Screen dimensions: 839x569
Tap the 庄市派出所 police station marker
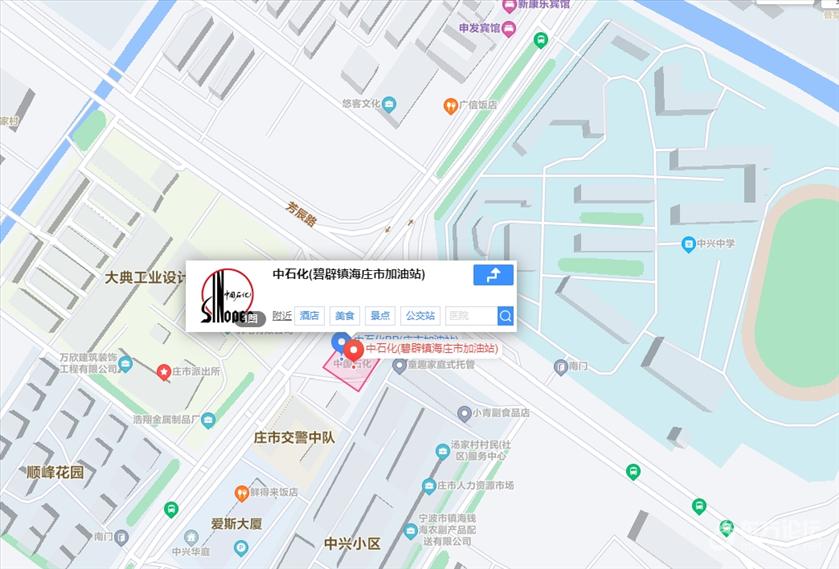point(163,371)
